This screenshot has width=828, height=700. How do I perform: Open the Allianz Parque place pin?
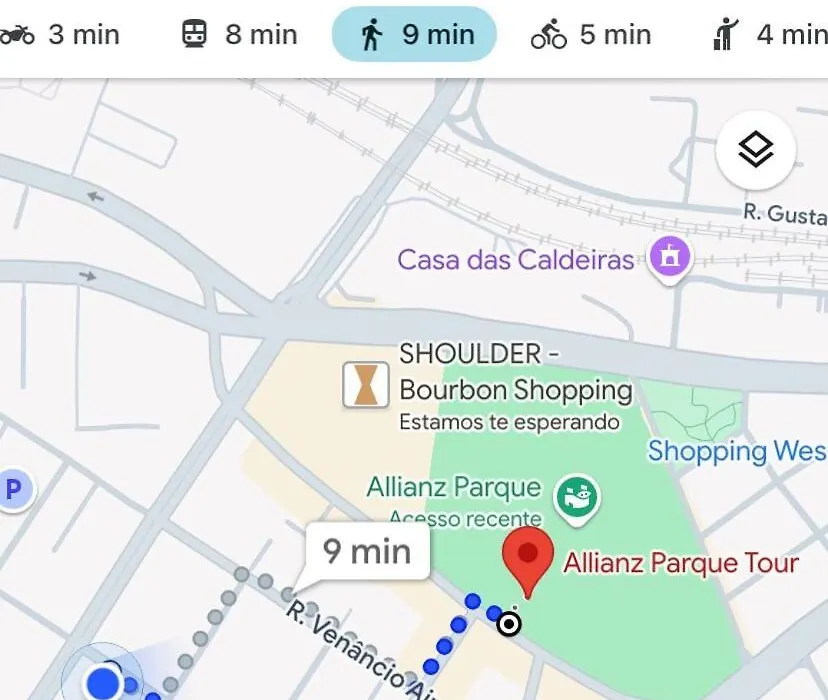point(577,495)
